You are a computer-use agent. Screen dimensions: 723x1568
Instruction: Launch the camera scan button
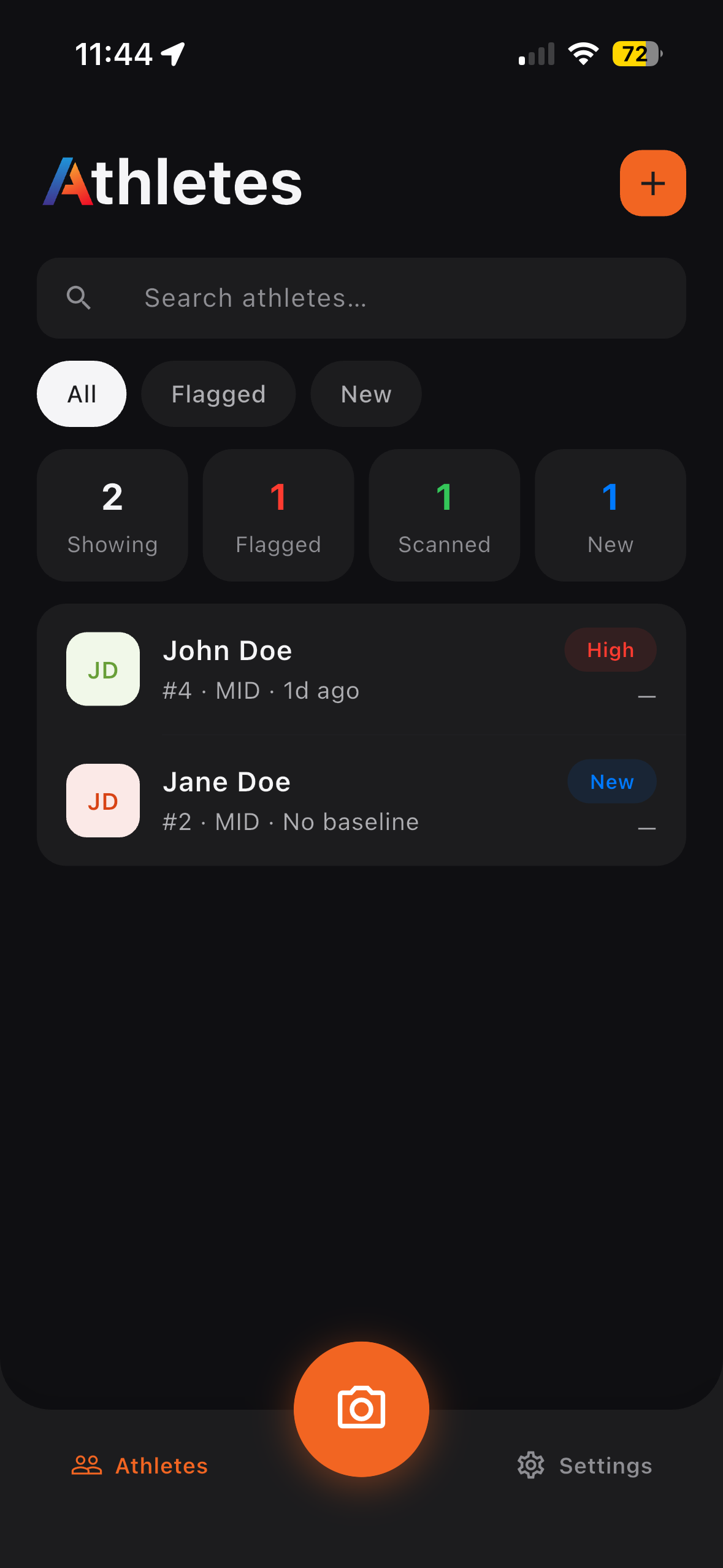click(x=361, y=1409)
